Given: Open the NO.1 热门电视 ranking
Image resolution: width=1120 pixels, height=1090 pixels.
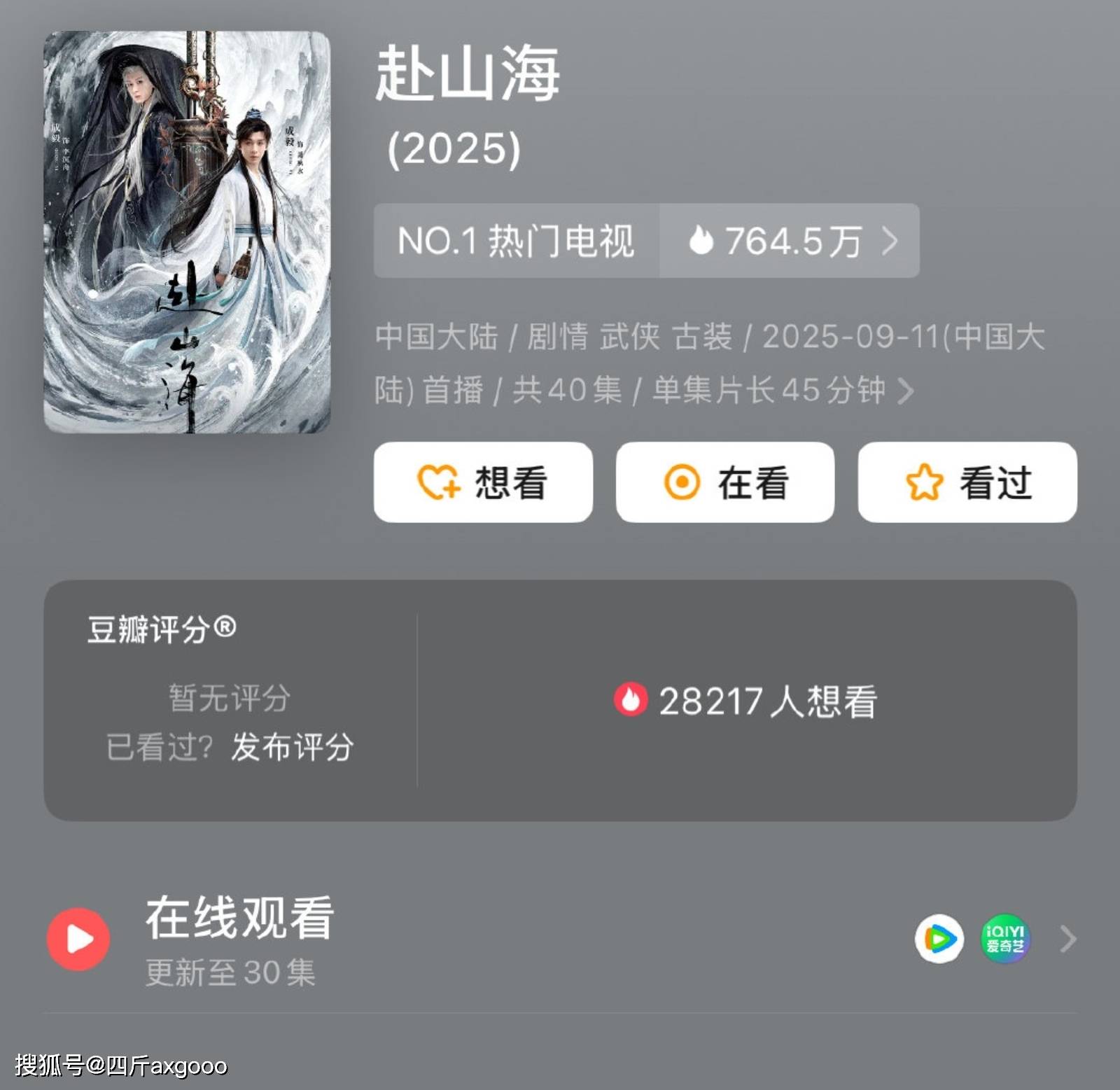Looking at the screenshot, I should coord(516,241).
